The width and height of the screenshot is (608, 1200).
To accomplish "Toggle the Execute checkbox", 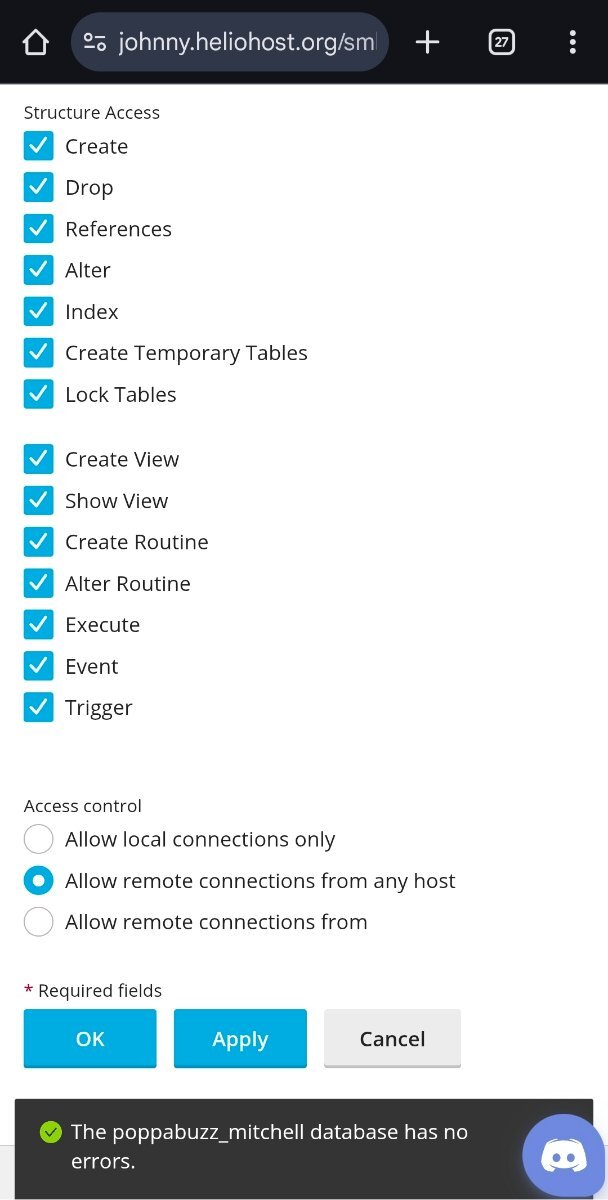I will (x=38, y=625).
